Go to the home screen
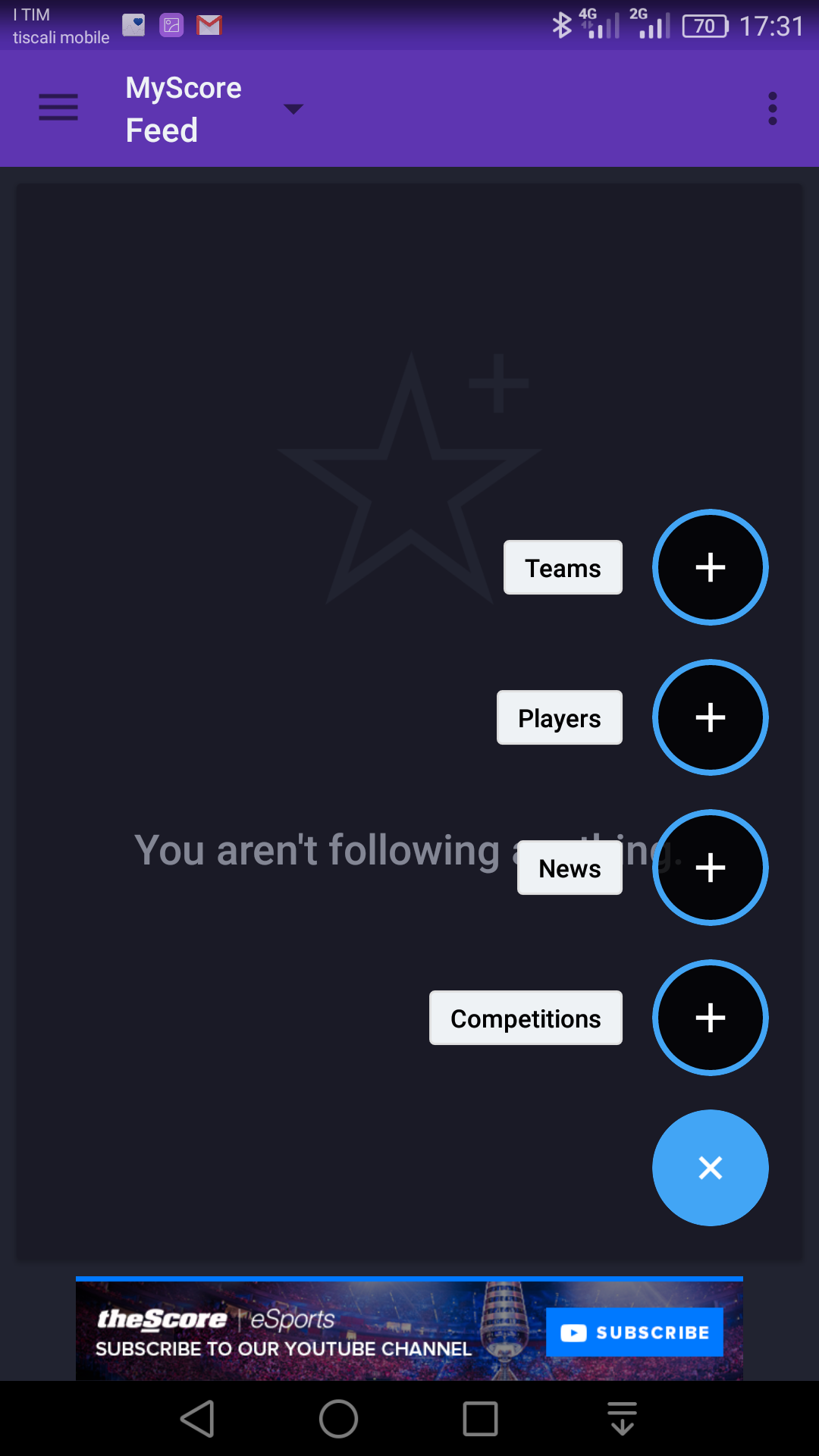Image resolution: width=819 pixels, height=1456 pixels. (338, 1419)
